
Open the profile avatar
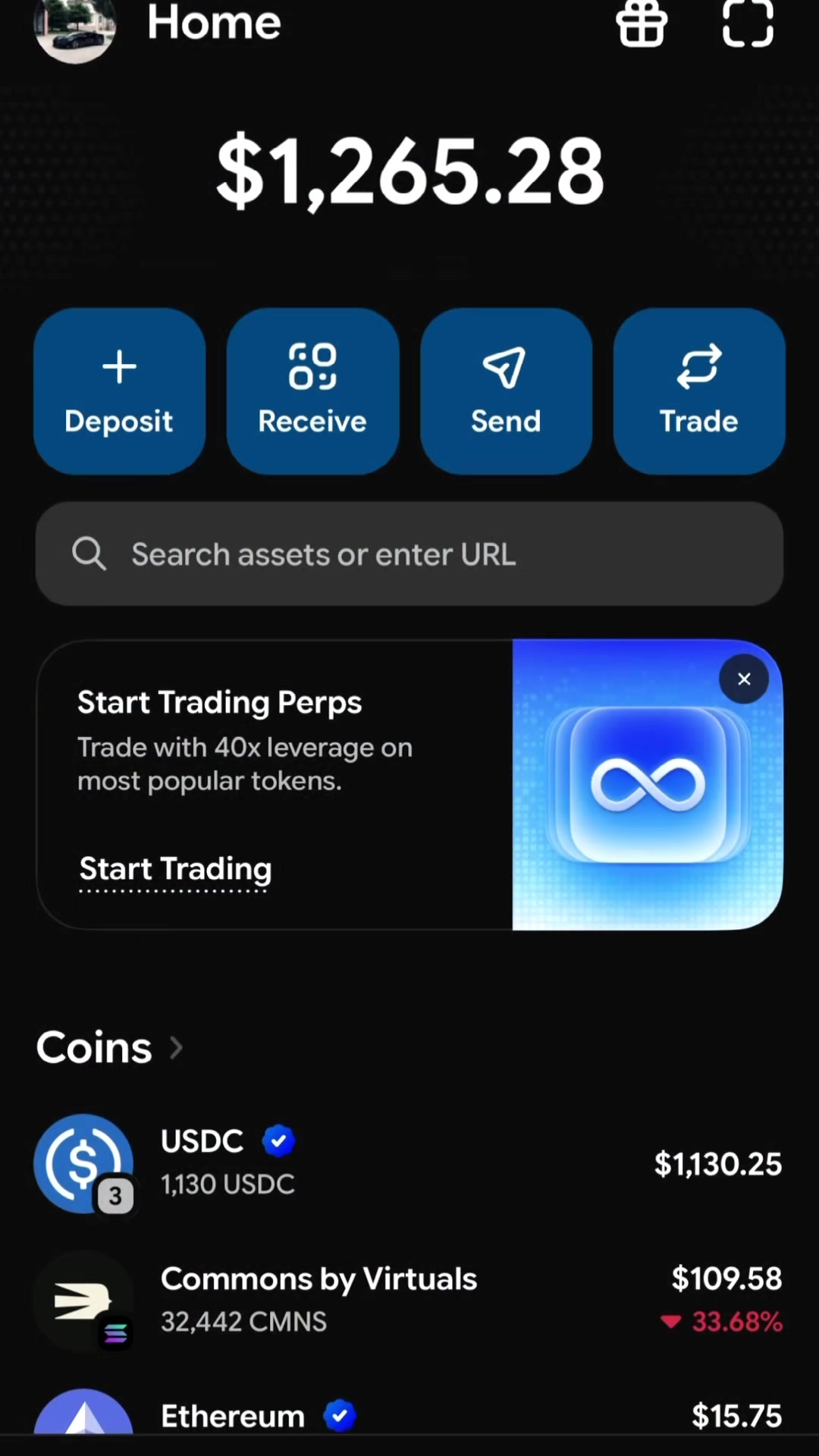(x=74, y=29)
